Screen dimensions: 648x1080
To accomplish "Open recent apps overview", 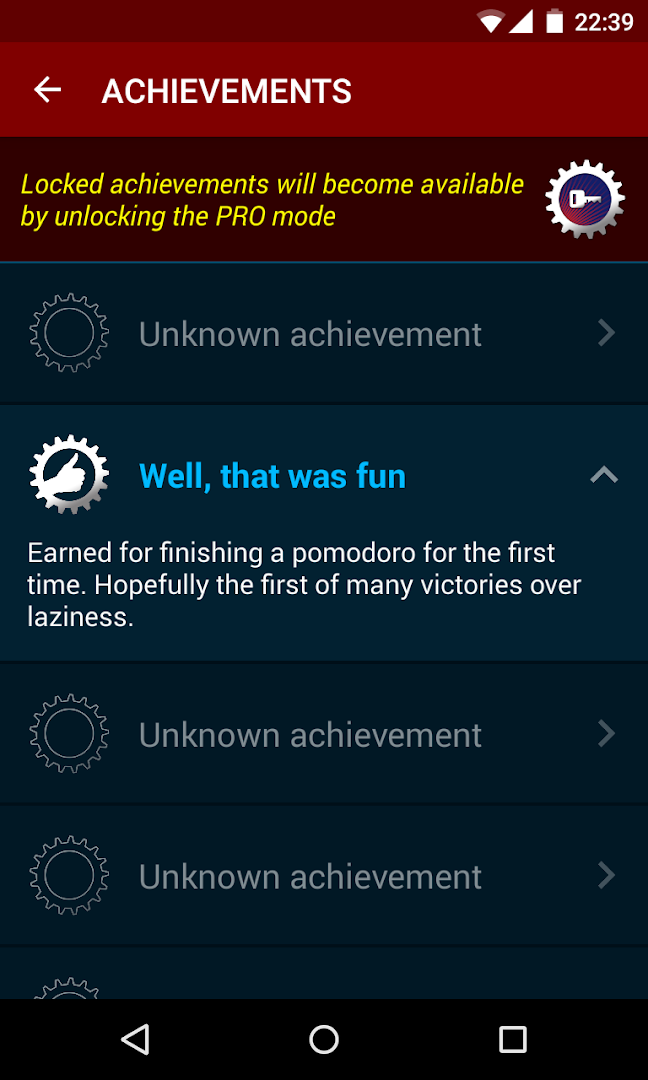I will click(x=513, y=1039).
